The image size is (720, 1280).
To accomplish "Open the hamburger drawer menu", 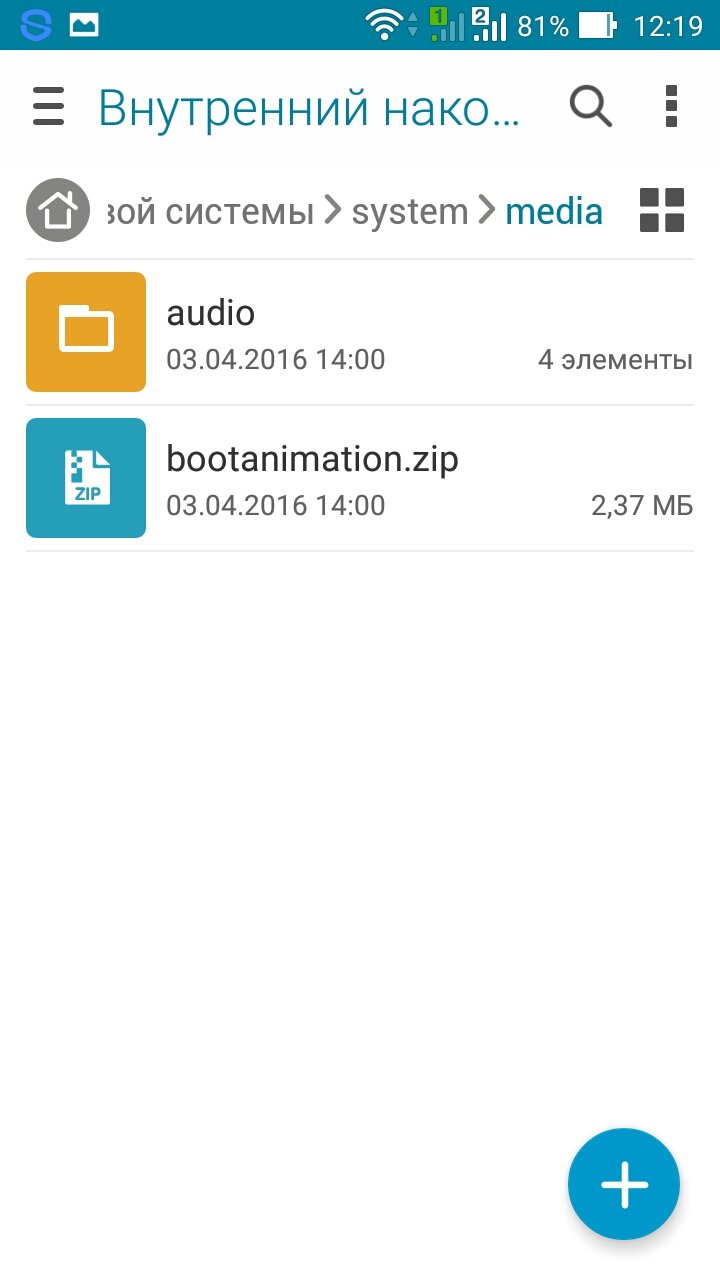I will coord(48,106).
